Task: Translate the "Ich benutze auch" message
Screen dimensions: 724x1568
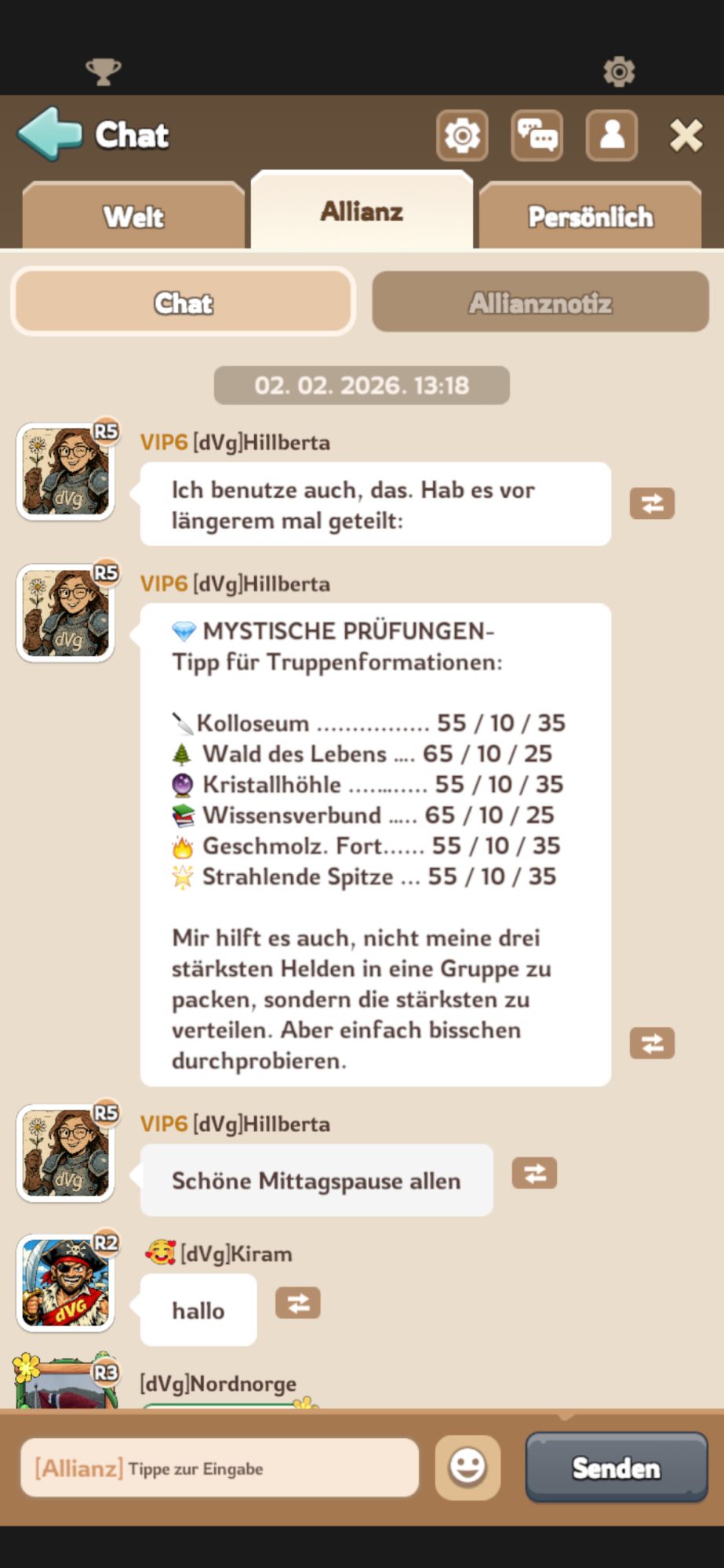Action: (x=652, y=503)
